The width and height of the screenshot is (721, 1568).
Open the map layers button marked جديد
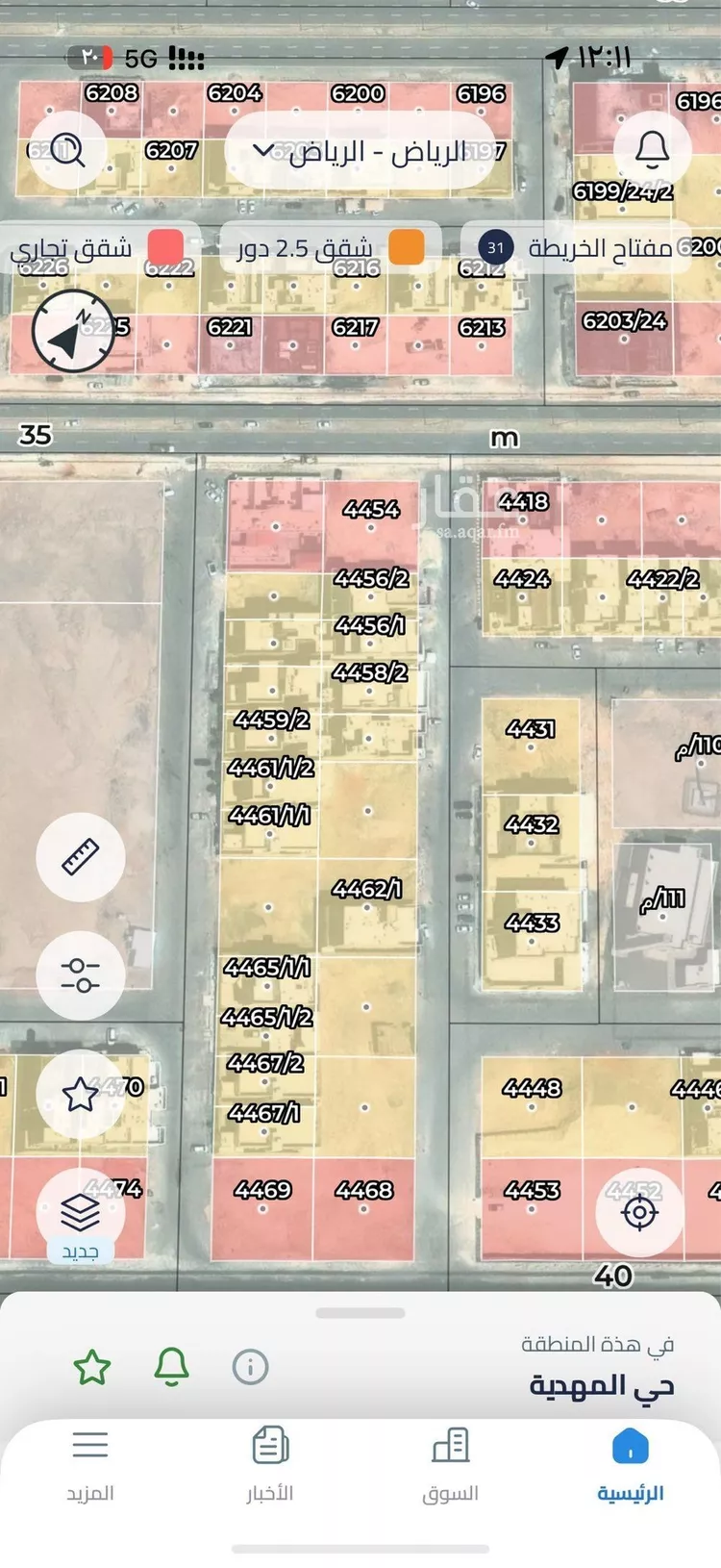(x=81, y=1214)
